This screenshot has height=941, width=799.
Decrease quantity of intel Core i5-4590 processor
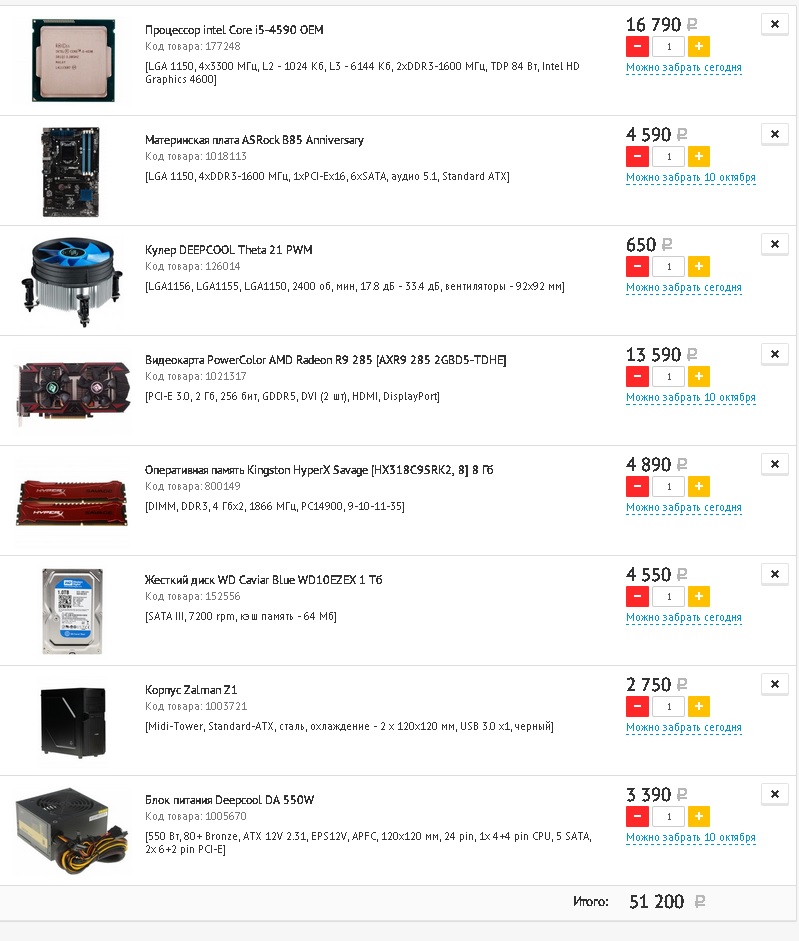pyautogui.click(x=637, y=46)
